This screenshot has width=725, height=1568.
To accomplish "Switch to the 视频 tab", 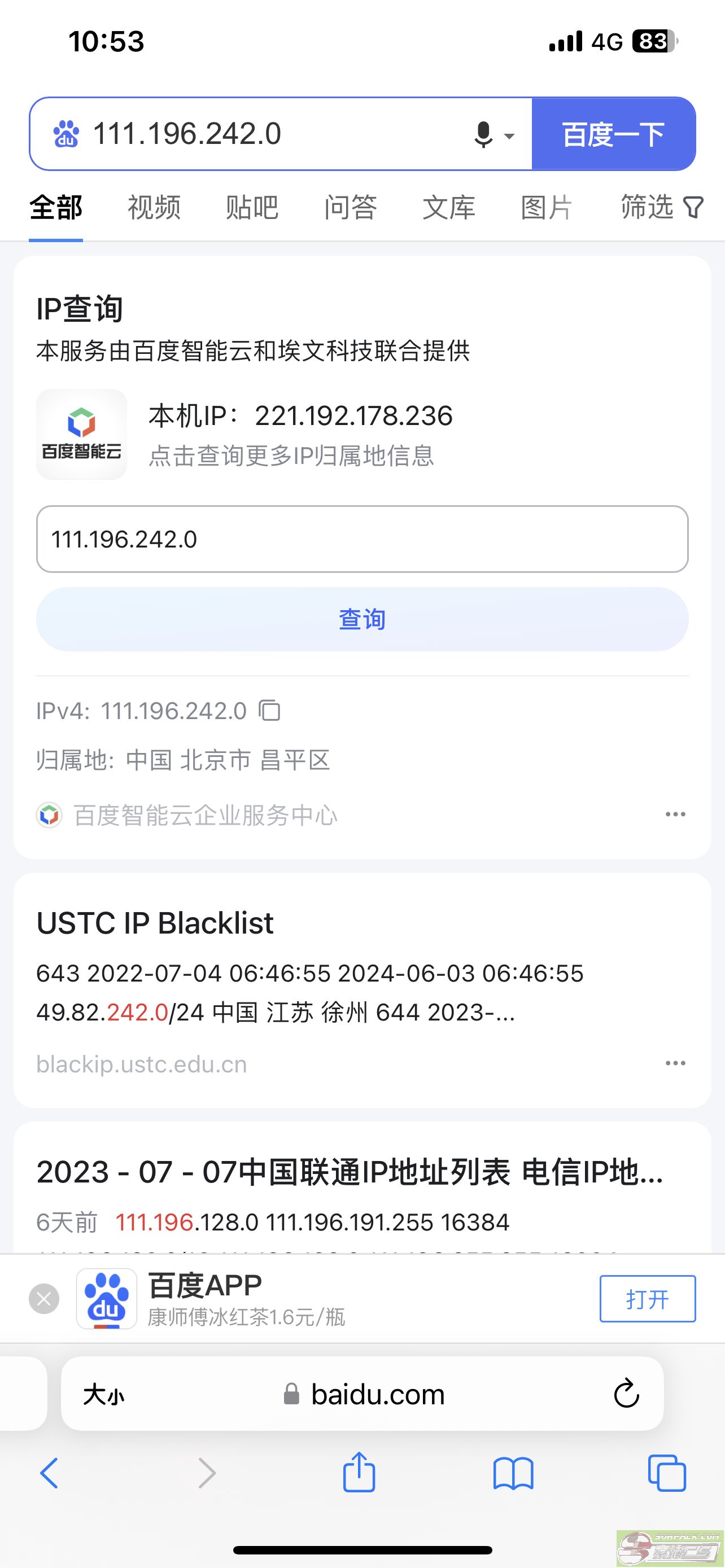I will click(154, 208).
